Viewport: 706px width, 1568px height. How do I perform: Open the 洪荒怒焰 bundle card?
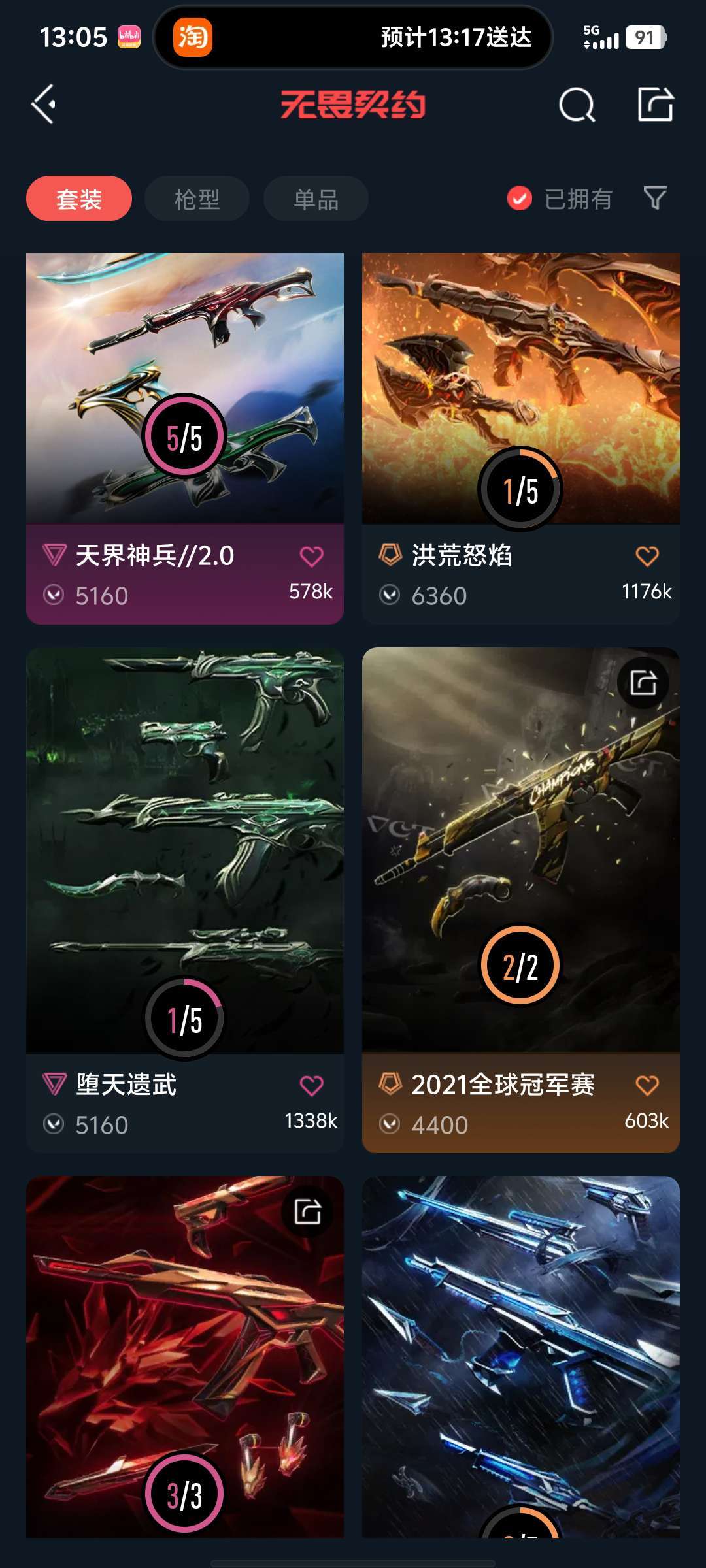point(521,438)
